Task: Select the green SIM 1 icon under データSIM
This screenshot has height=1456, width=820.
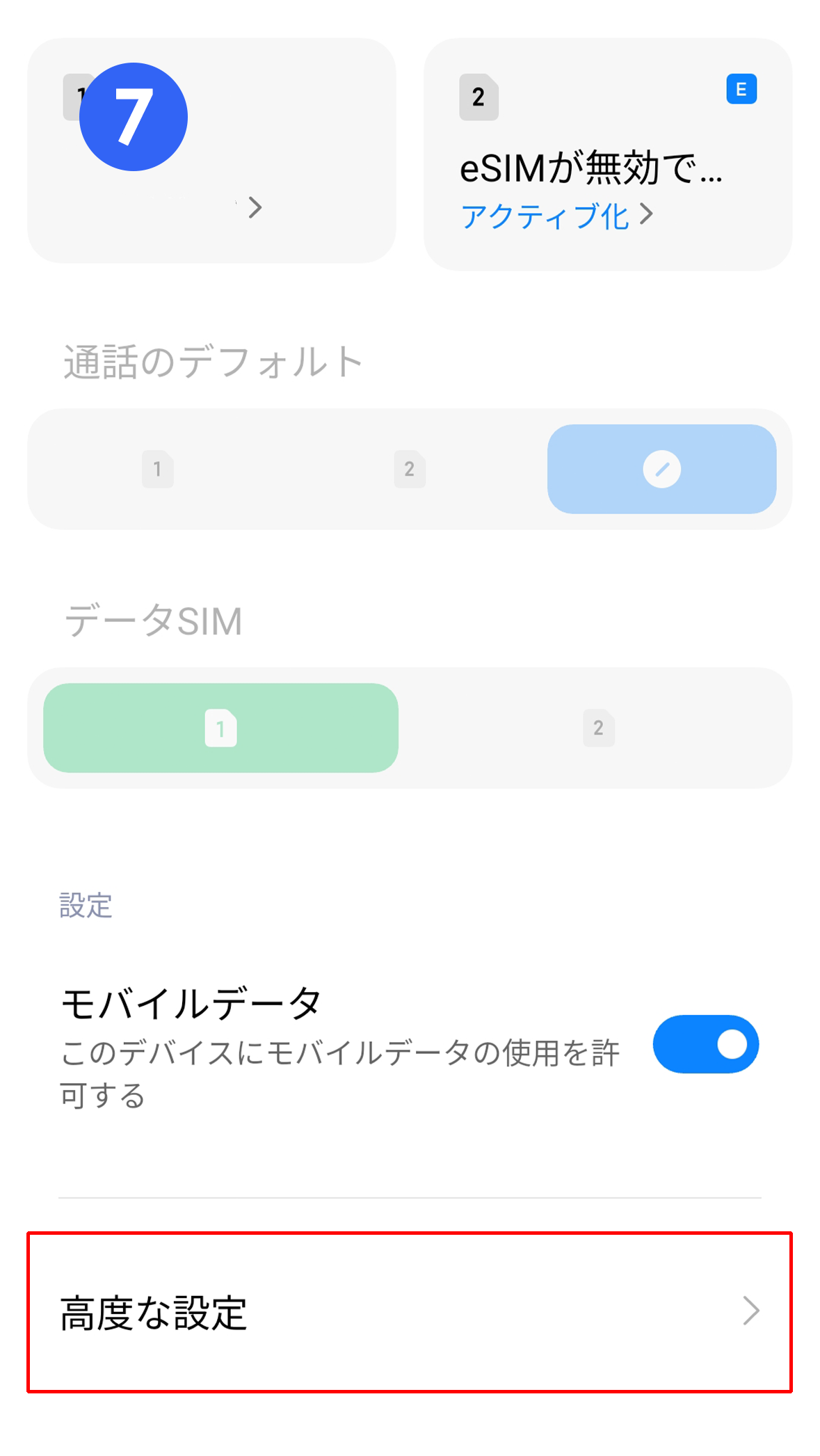Action: 220,728
